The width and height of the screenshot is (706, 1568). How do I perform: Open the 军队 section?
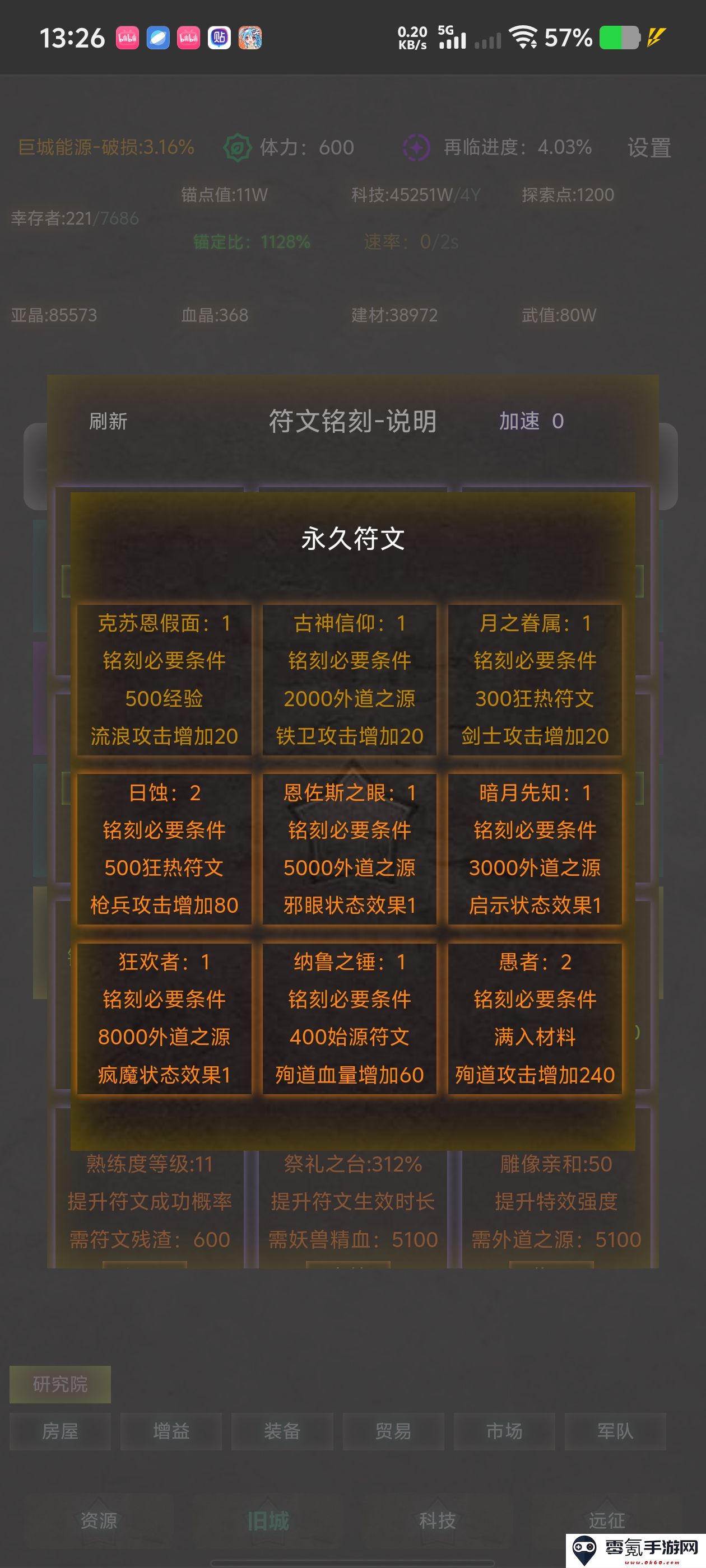click(x=615, y=1431)
